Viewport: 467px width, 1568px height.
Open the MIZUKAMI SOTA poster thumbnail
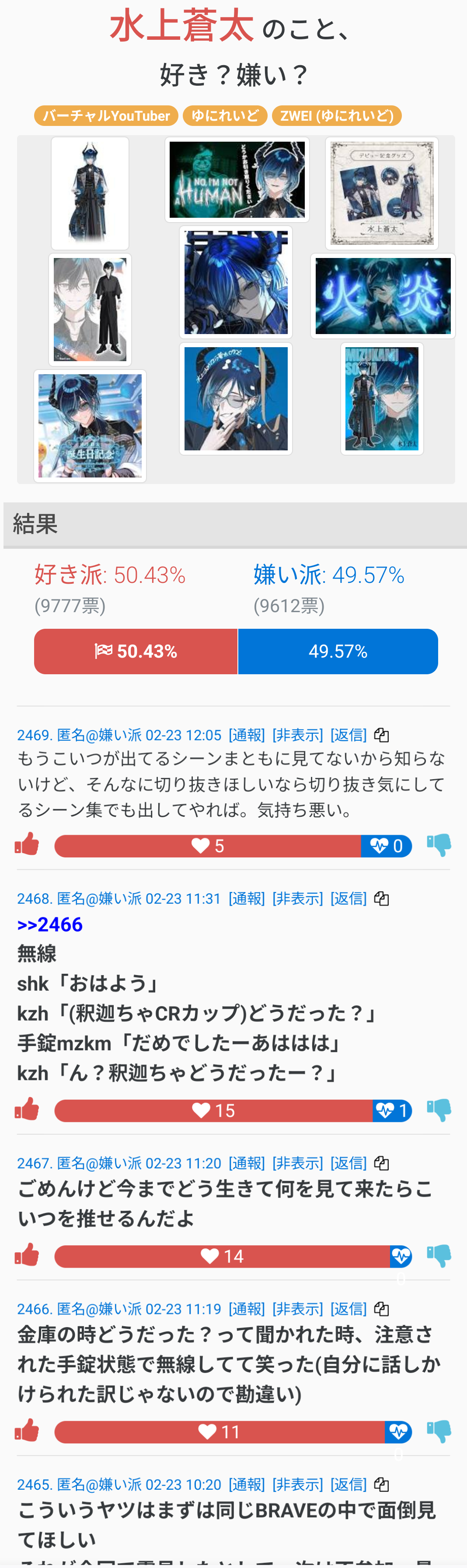pyautogui.click(x=382, y=399)
